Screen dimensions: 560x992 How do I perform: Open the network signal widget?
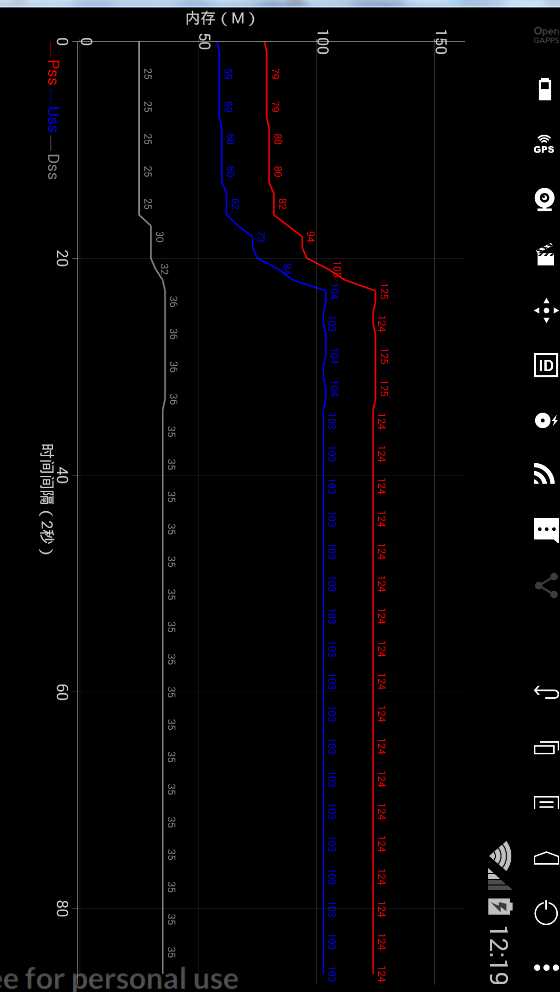pyautogui.click(x=544, y=474)
